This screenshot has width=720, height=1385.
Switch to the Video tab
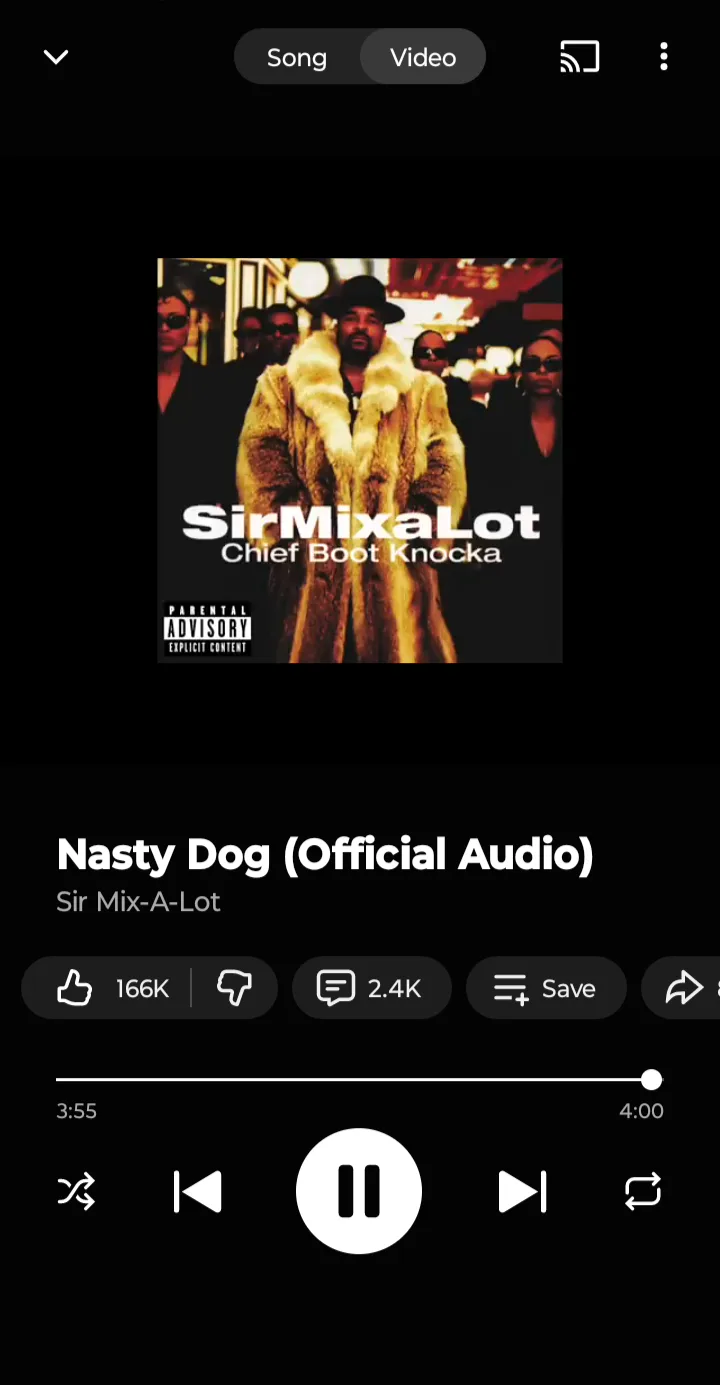coord(423,57)
